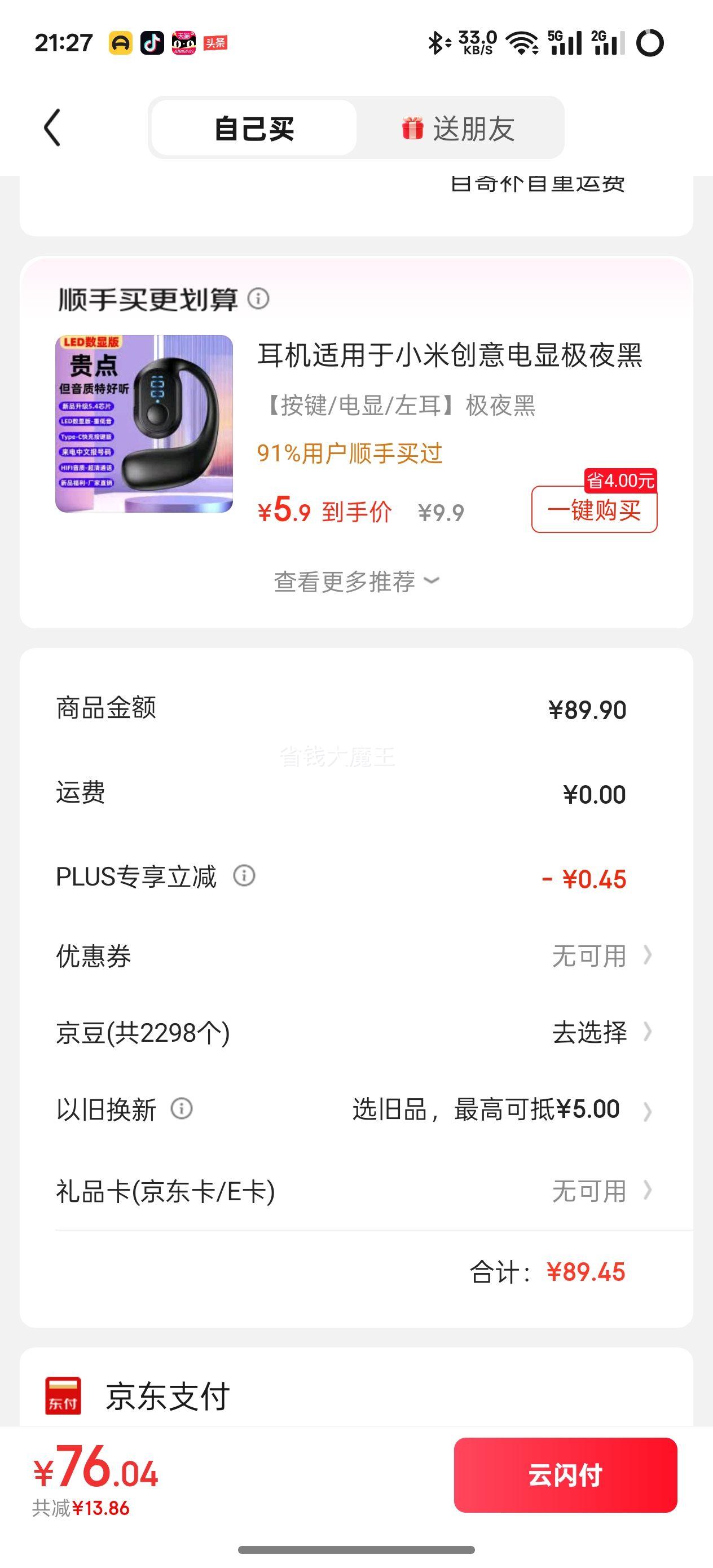Pay with the 云闪付 button
The image size is (713, 1568).
[x=565, y=1475]
